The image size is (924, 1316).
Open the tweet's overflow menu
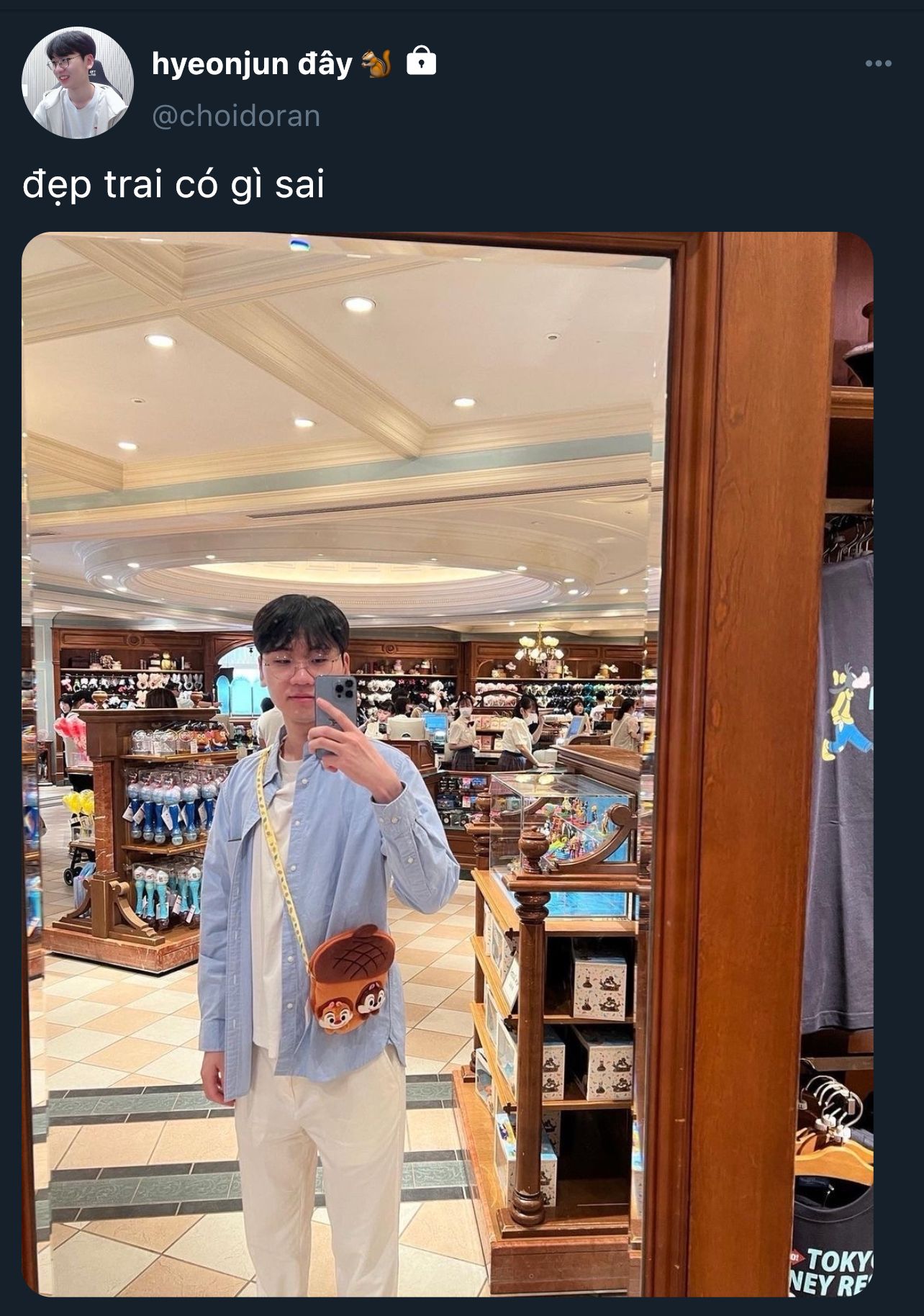pyautogui.click(x=878, y=64)
